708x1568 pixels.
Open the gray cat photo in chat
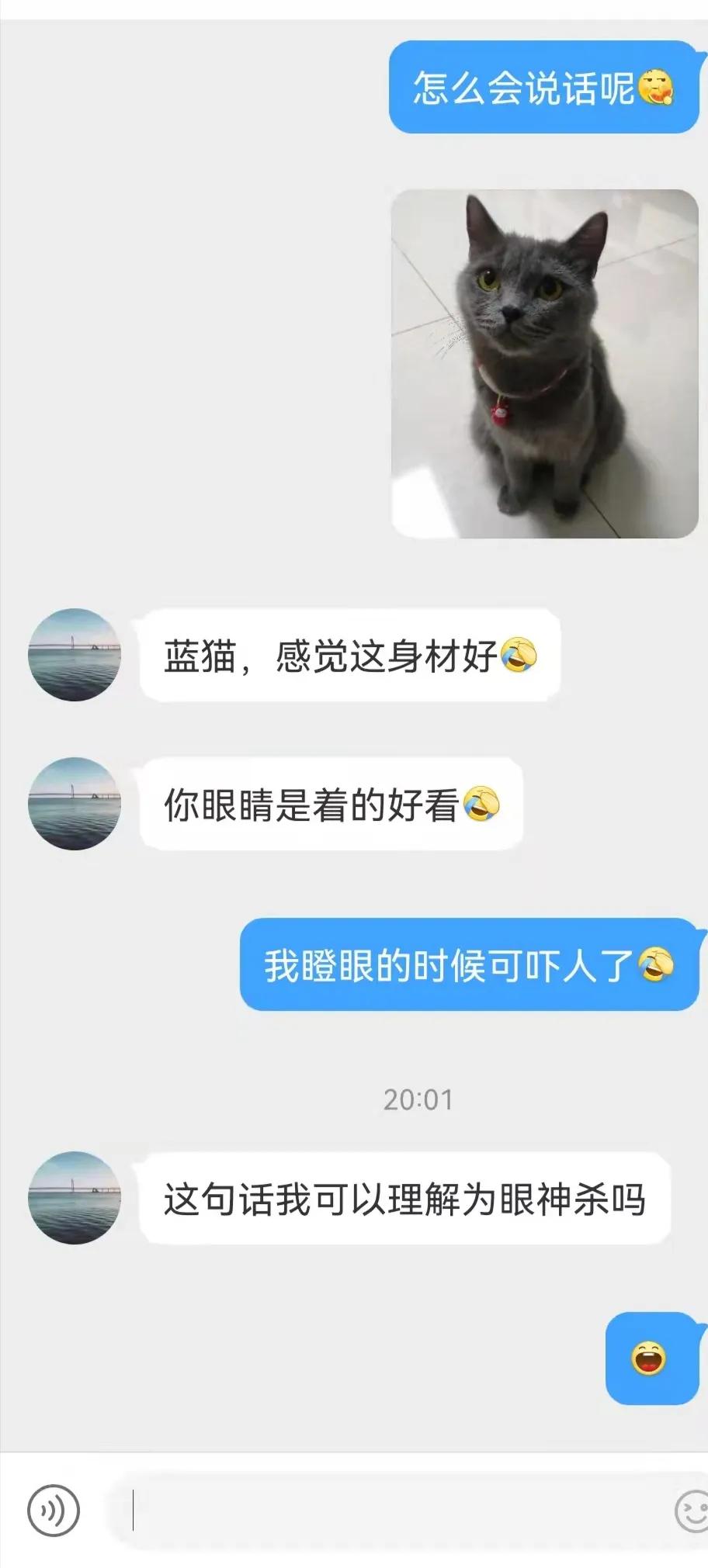(544, 363)
